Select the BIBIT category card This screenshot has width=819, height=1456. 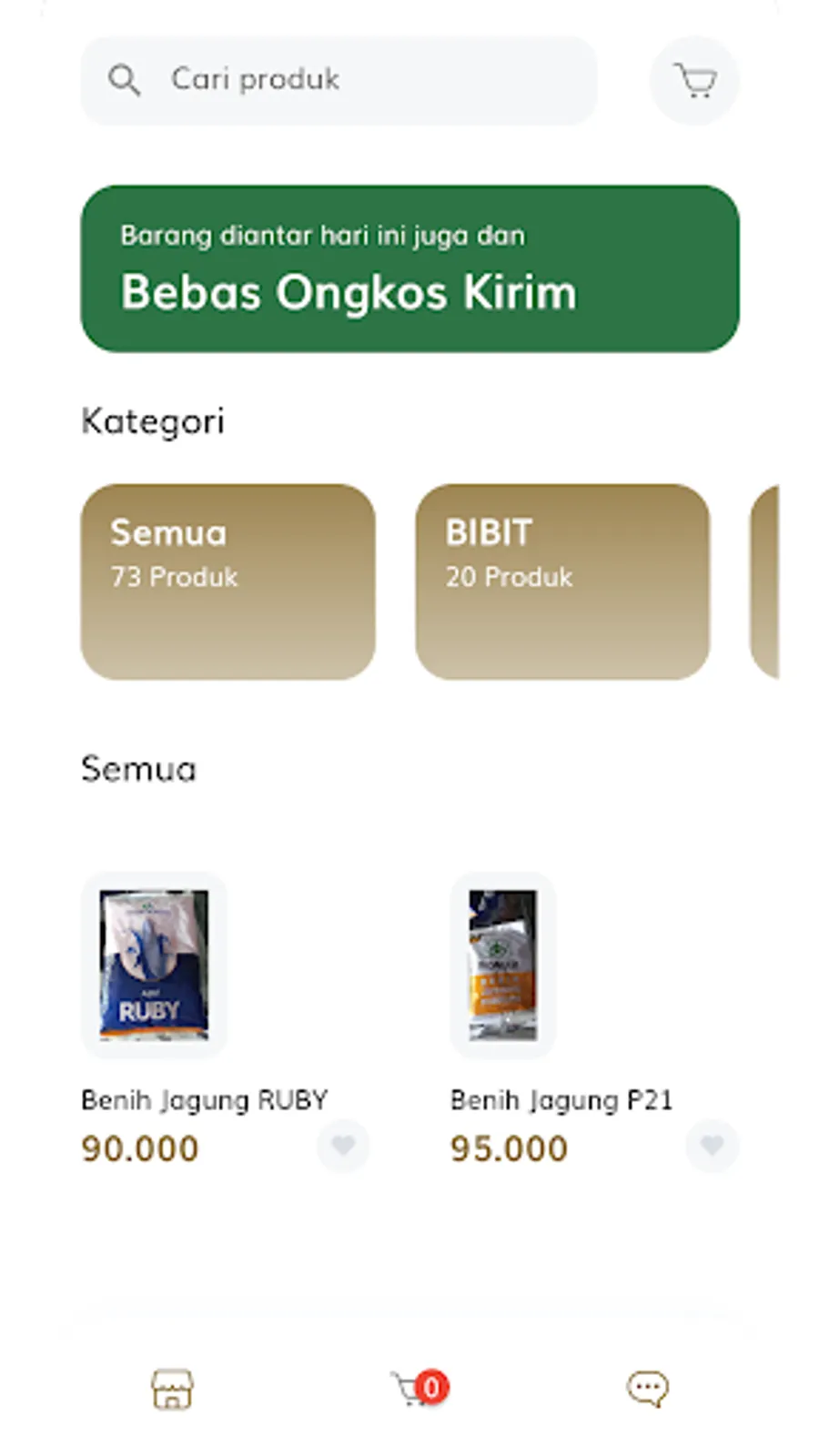(x=562, y=581)
